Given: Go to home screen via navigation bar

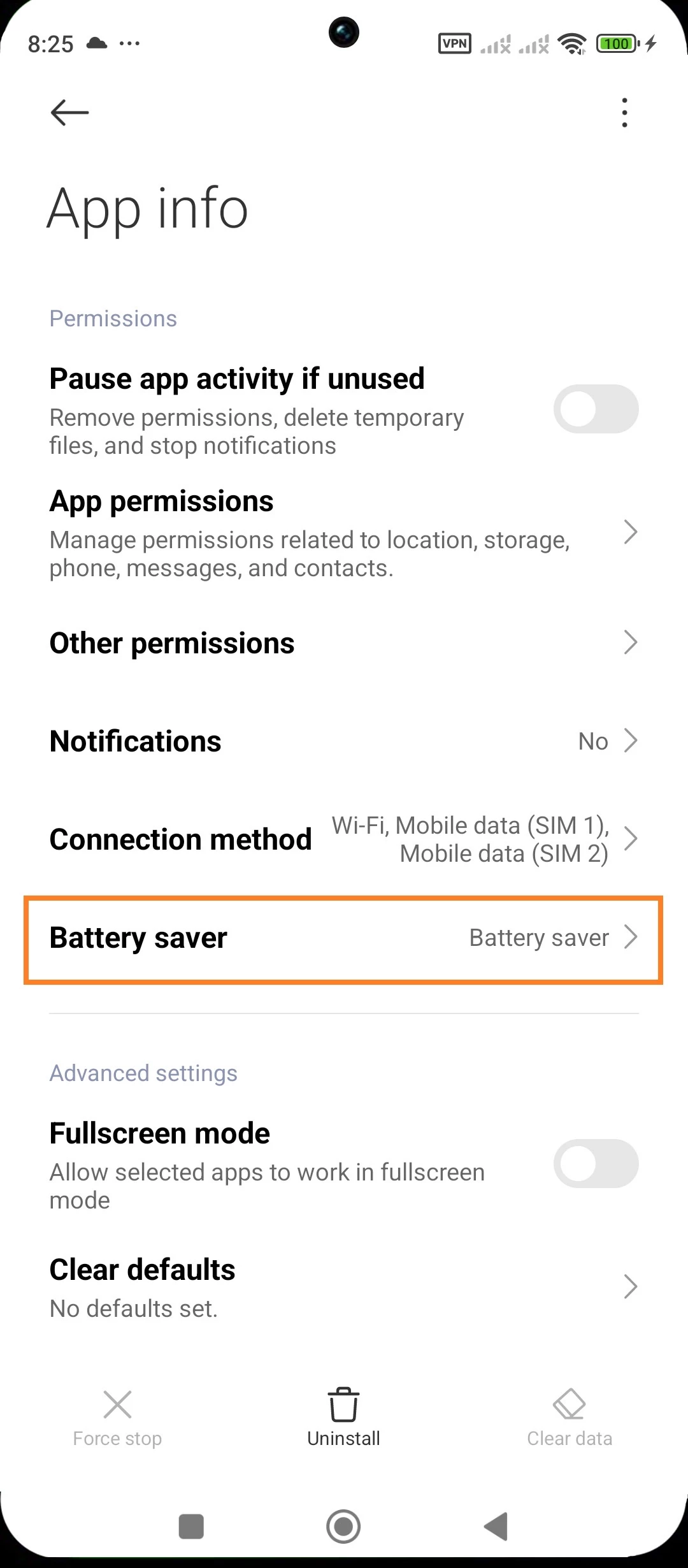Looking at the screenshot, I should 343,1527.
